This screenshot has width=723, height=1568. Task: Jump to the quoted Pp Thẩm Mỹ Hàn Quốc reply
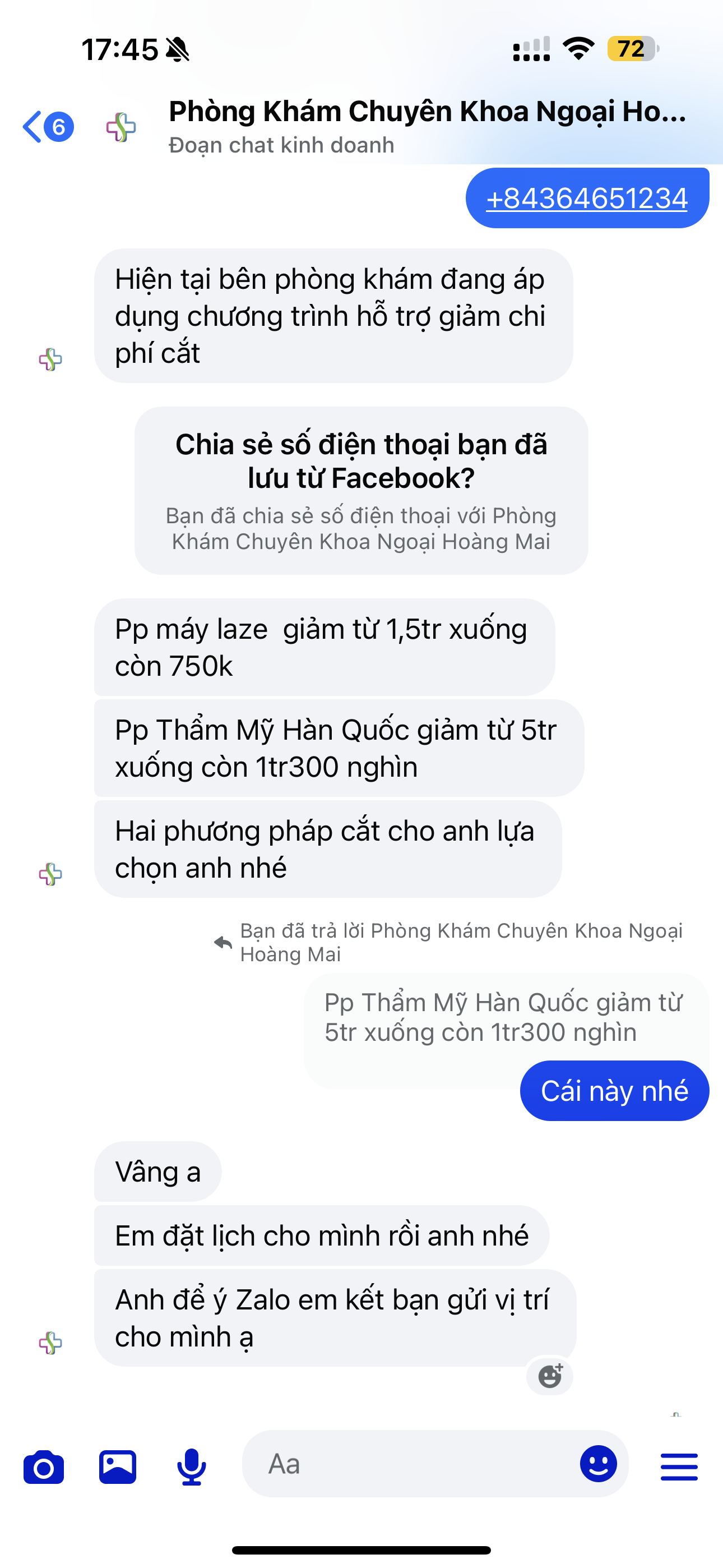tap(503, 1018)
